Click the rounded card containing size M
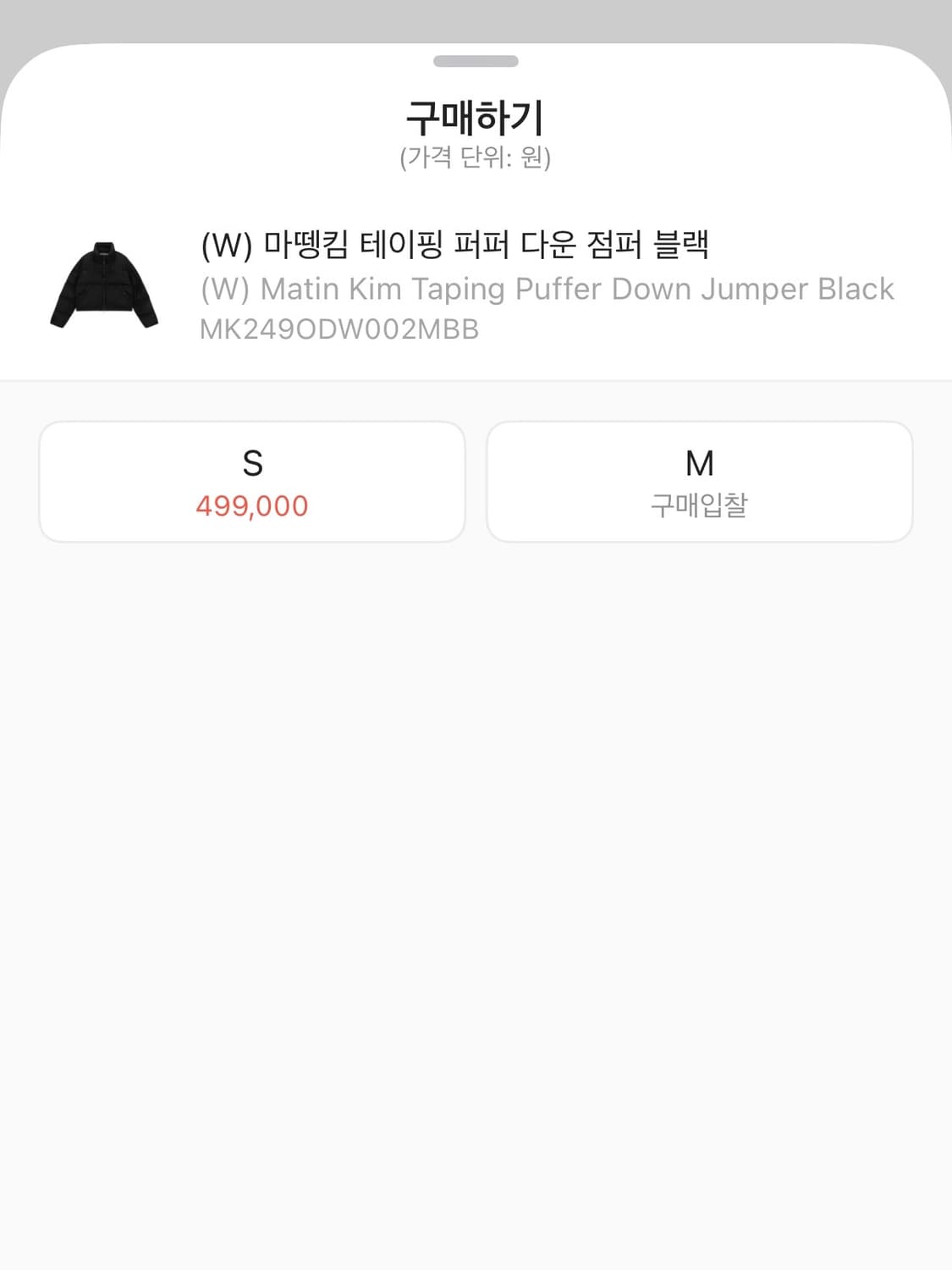This screenshot has width=952, height=1270. (700, 480)
